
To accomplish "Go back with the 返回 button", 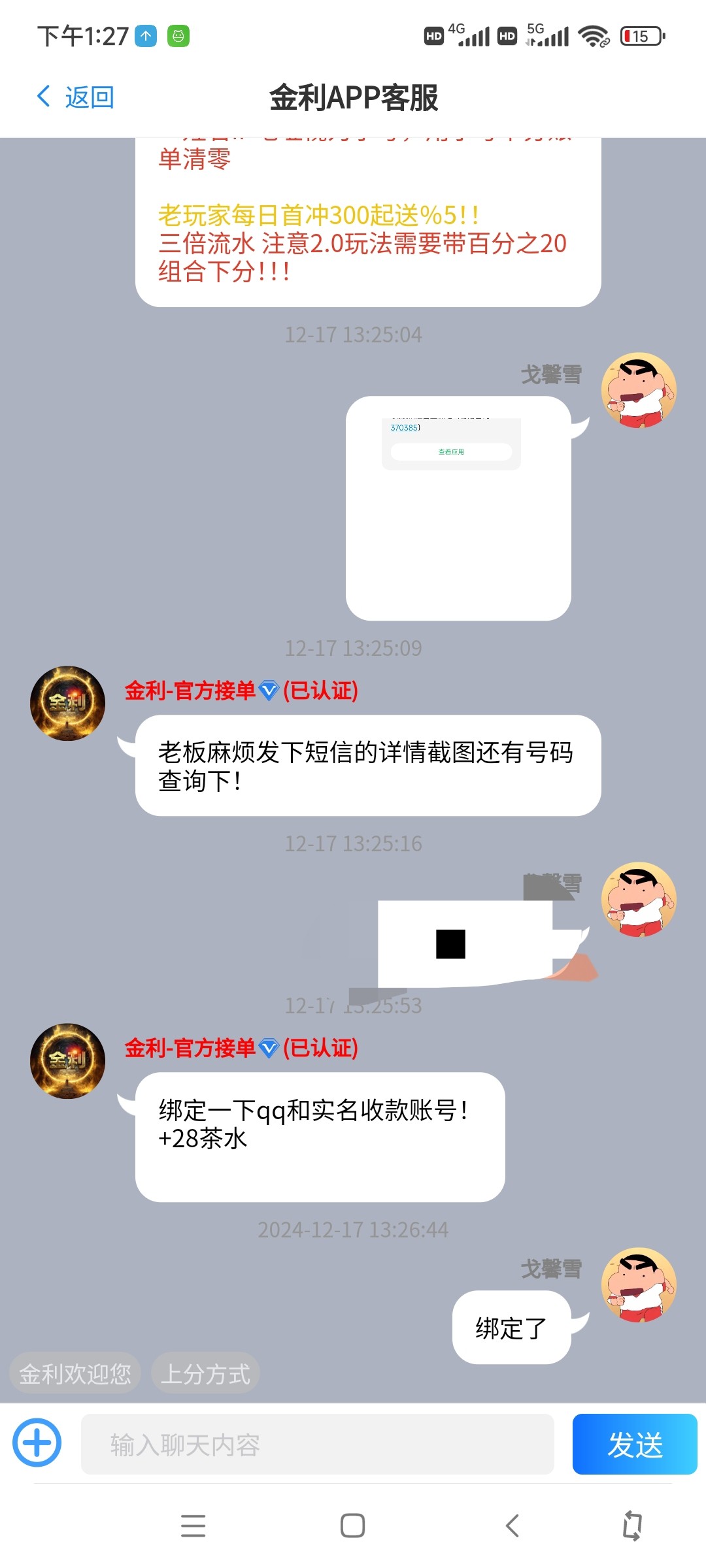I will tap(75, 97).
